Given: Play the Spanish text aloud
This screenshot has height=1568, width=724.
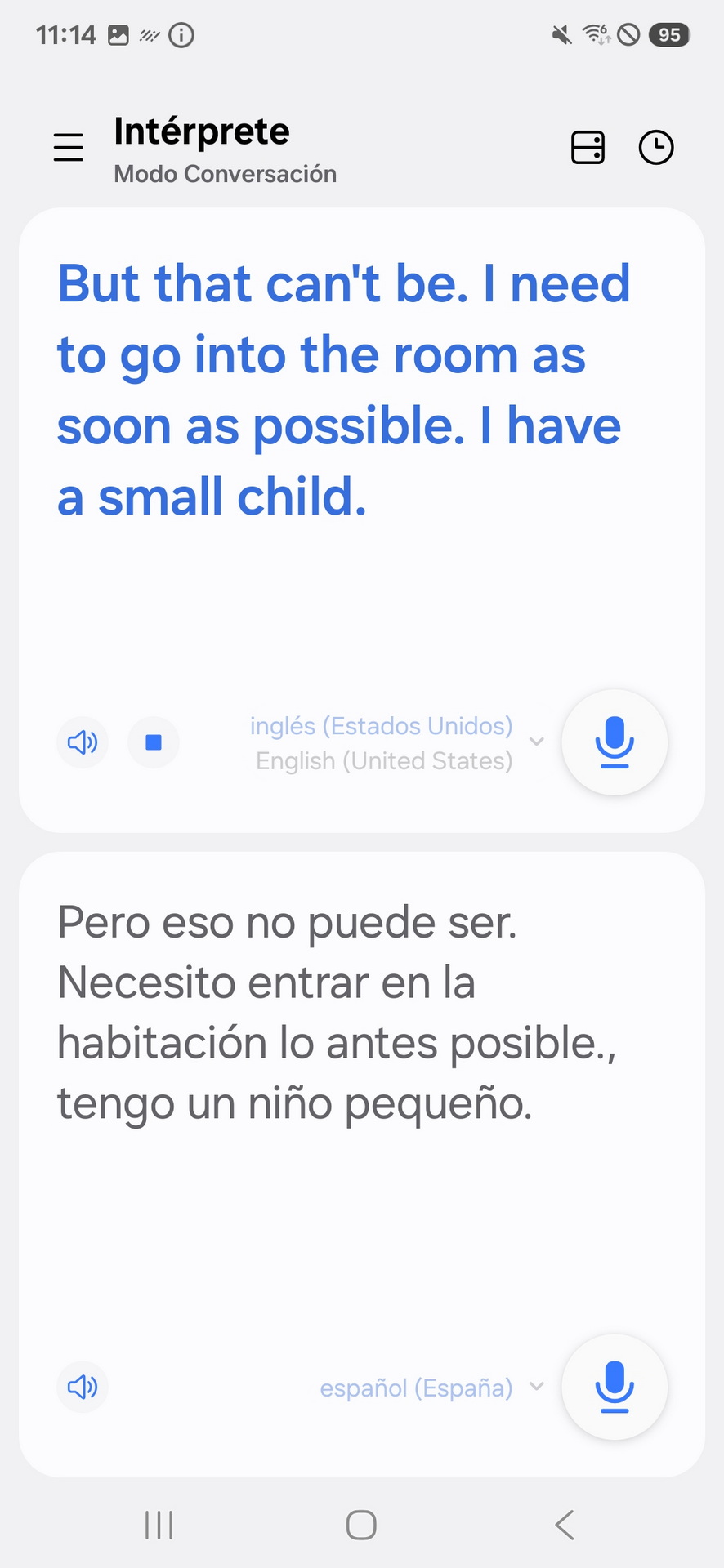Looking at the screenshot, I should [83, 1387].
